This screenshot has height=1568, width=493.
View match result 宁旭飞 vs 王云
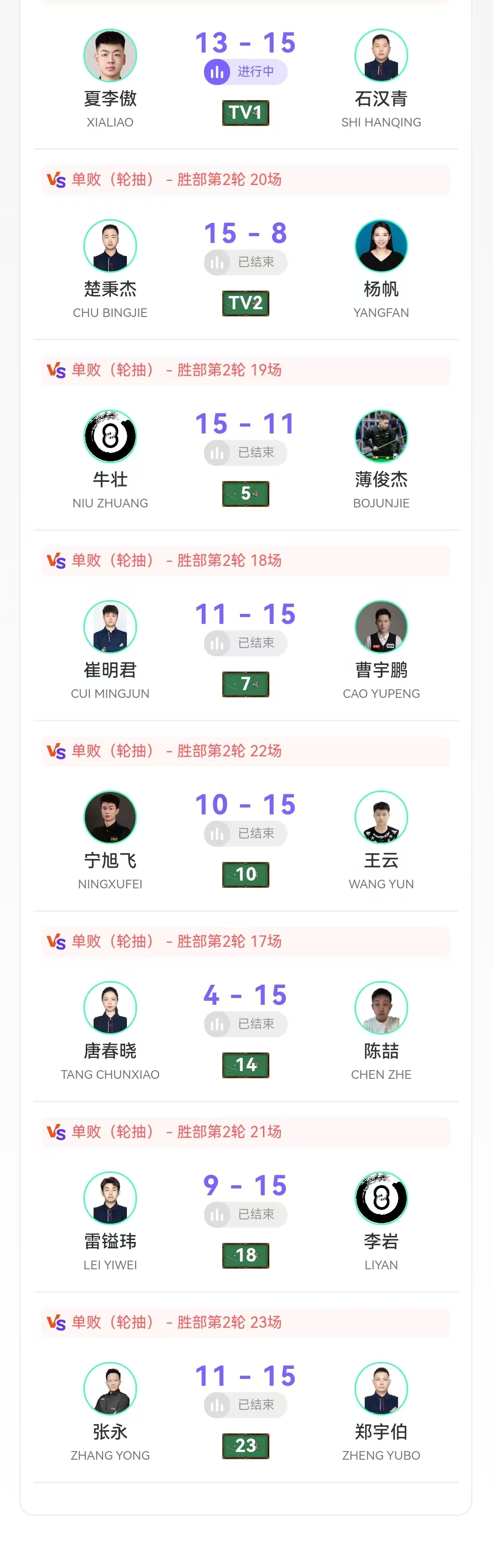point(245,834)
